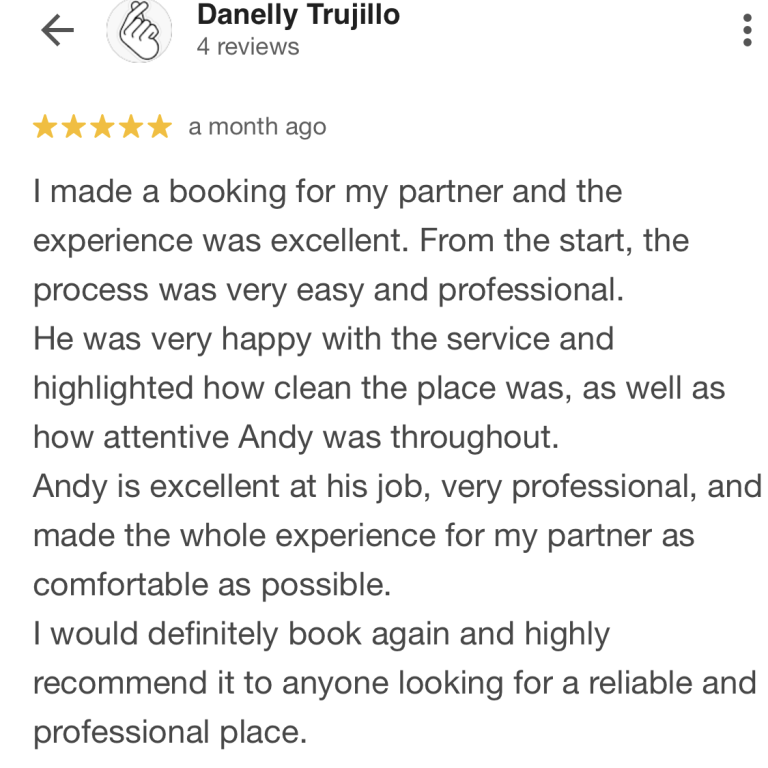
Task: Go back with the arrow icon
Action: [57, 30]
